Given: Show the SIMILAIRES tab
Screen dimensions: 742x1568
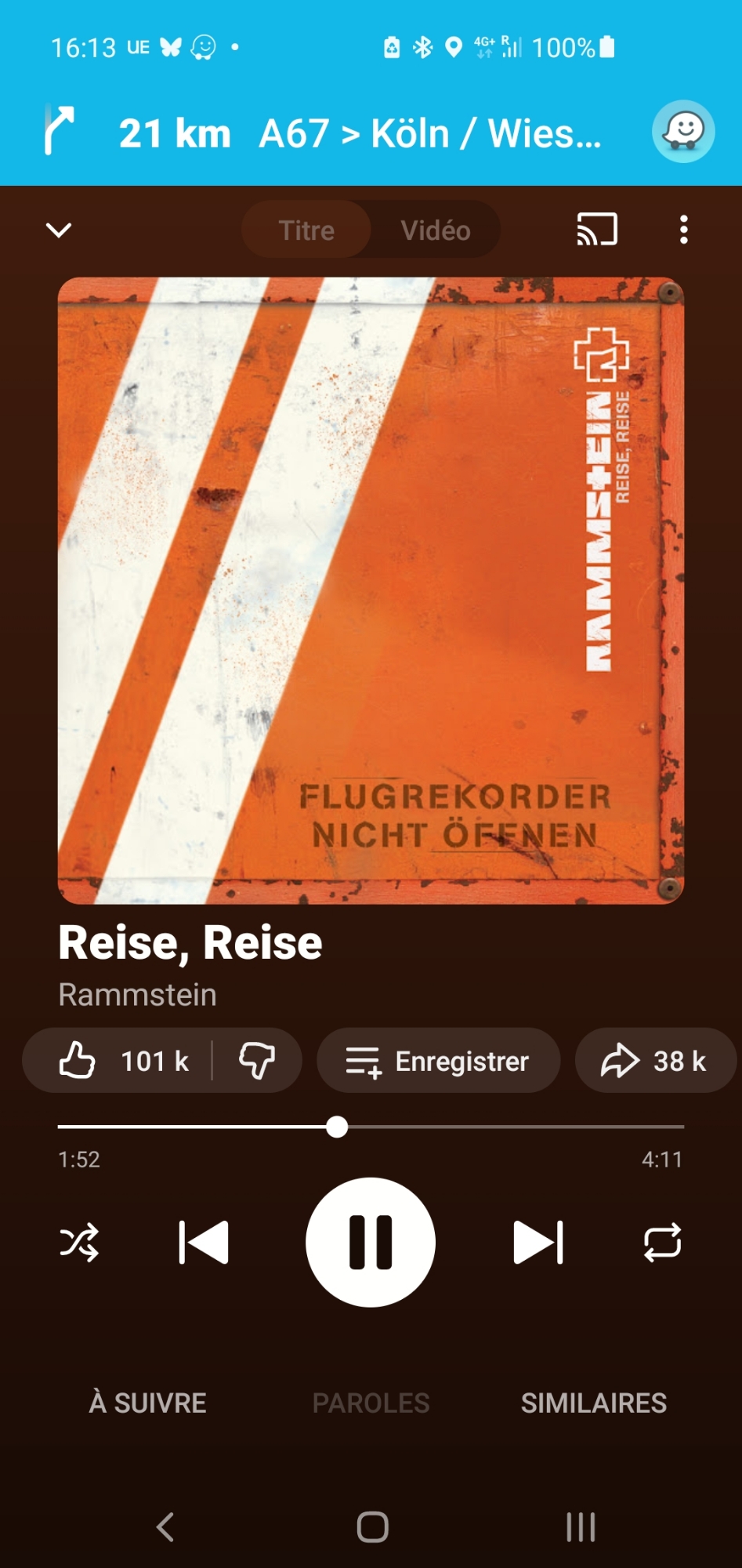Looking at the screenshot, I should tap(594, 1403).
